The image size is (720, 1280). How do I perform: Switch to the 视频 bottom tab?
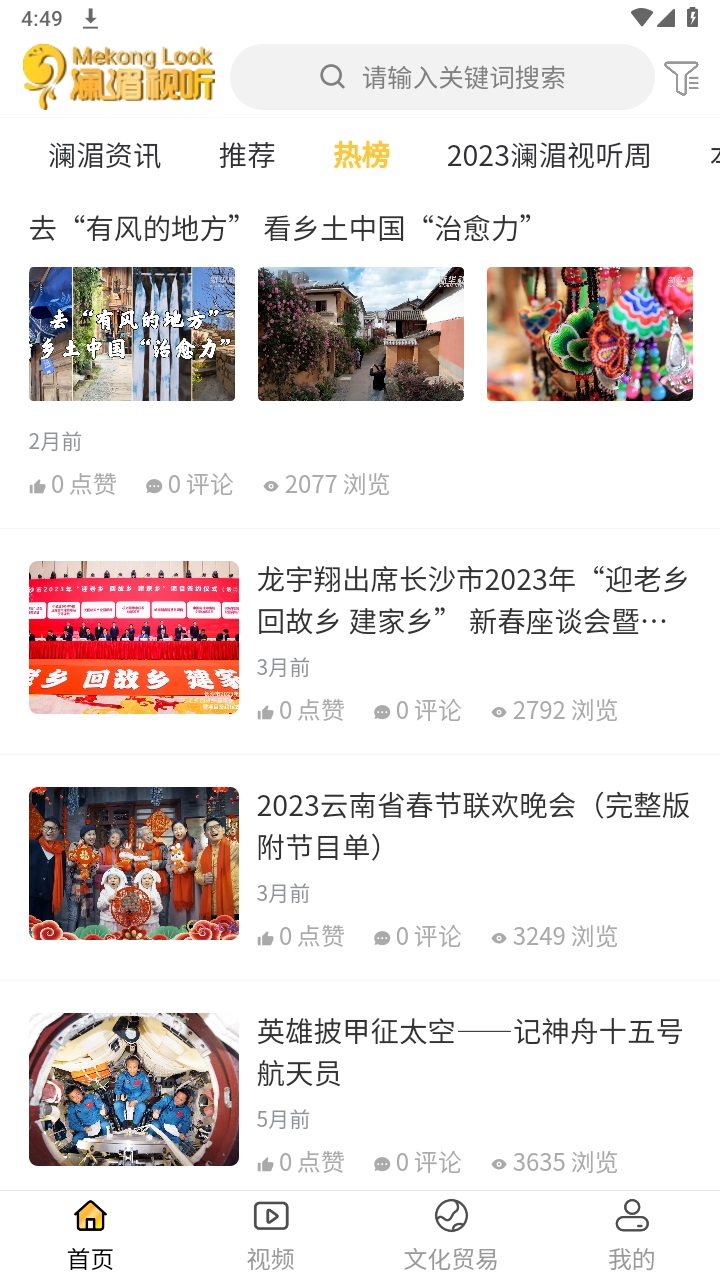(270, 1235)
